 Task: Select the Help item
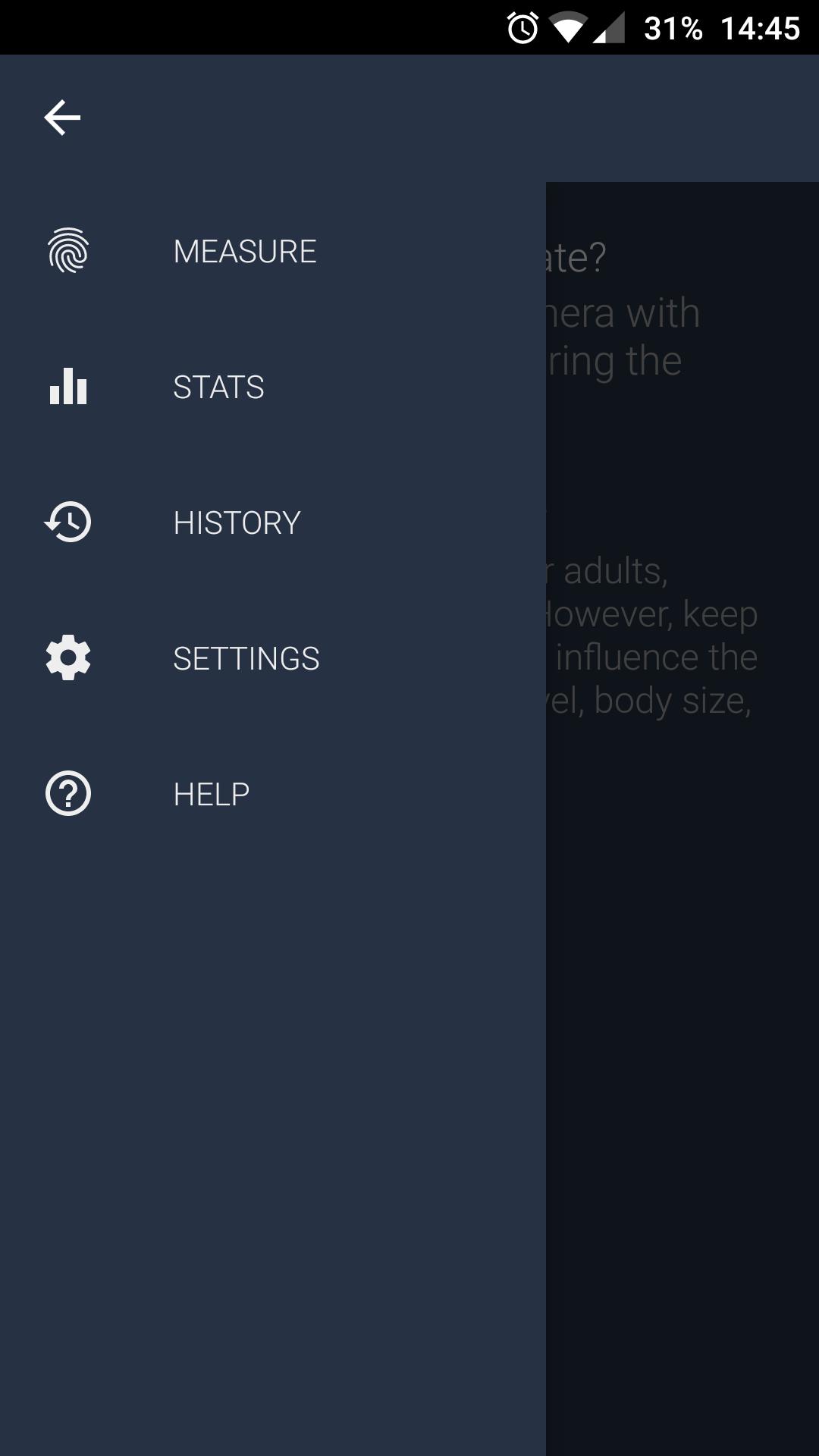click(x=273, y=794)
